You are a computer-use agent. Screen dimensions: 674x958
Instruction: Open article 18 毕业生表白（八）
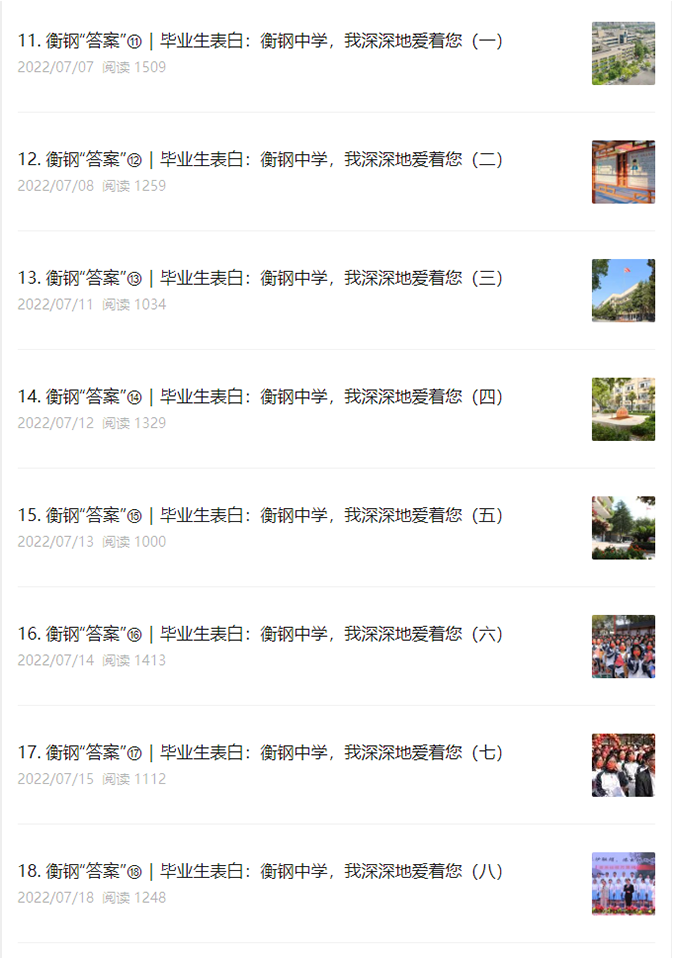point(260,872)
